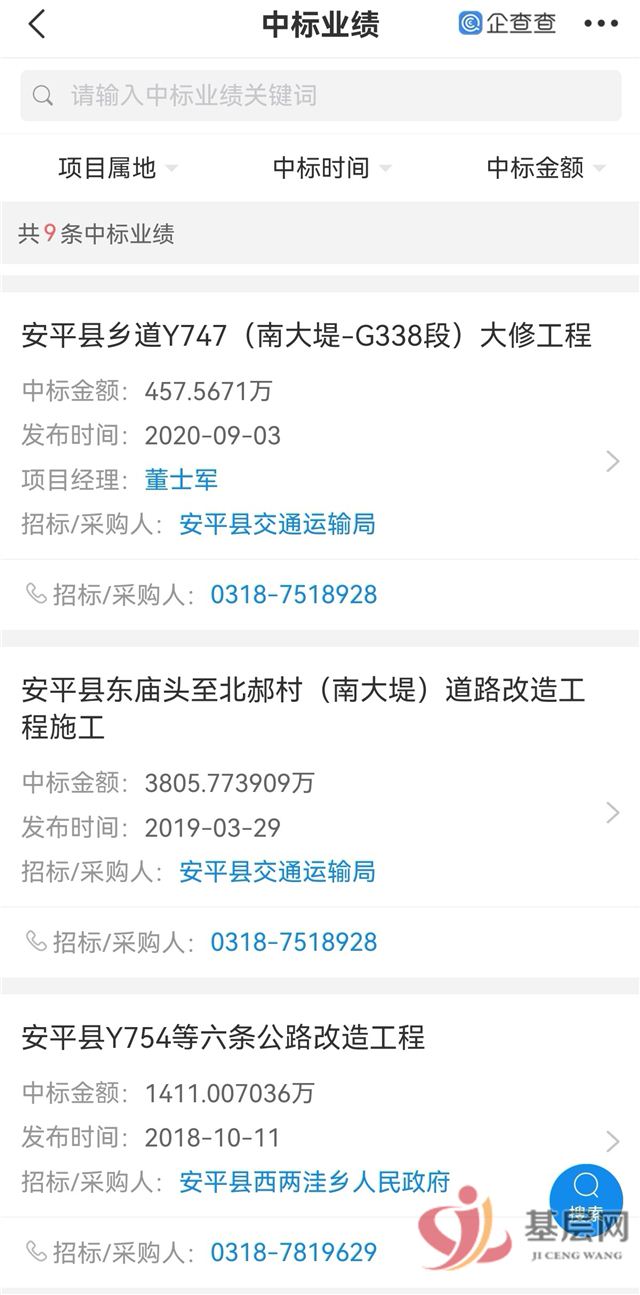
Task: Open the 安平县Y754等六条公路改造工程 record
Action: [x=223, y=1038]
